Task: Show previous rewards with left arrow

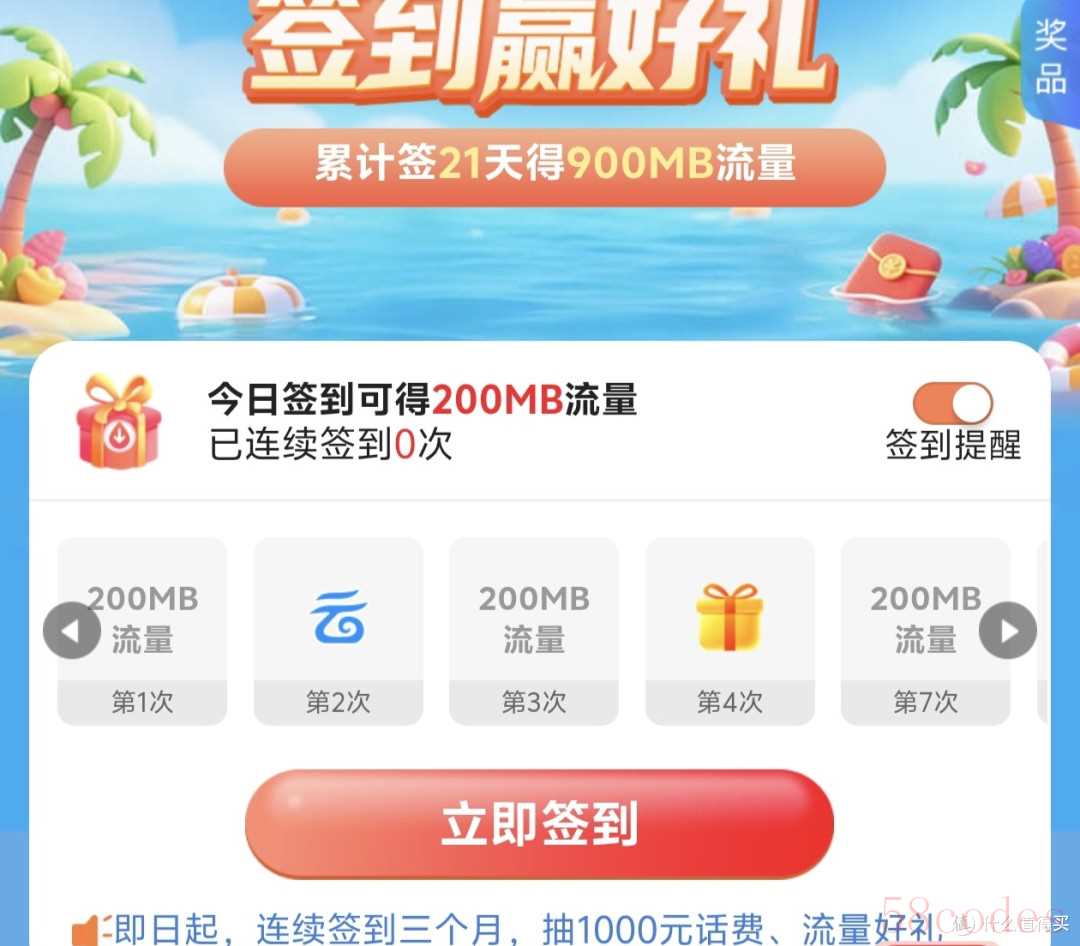Action: tap(72, 631)
